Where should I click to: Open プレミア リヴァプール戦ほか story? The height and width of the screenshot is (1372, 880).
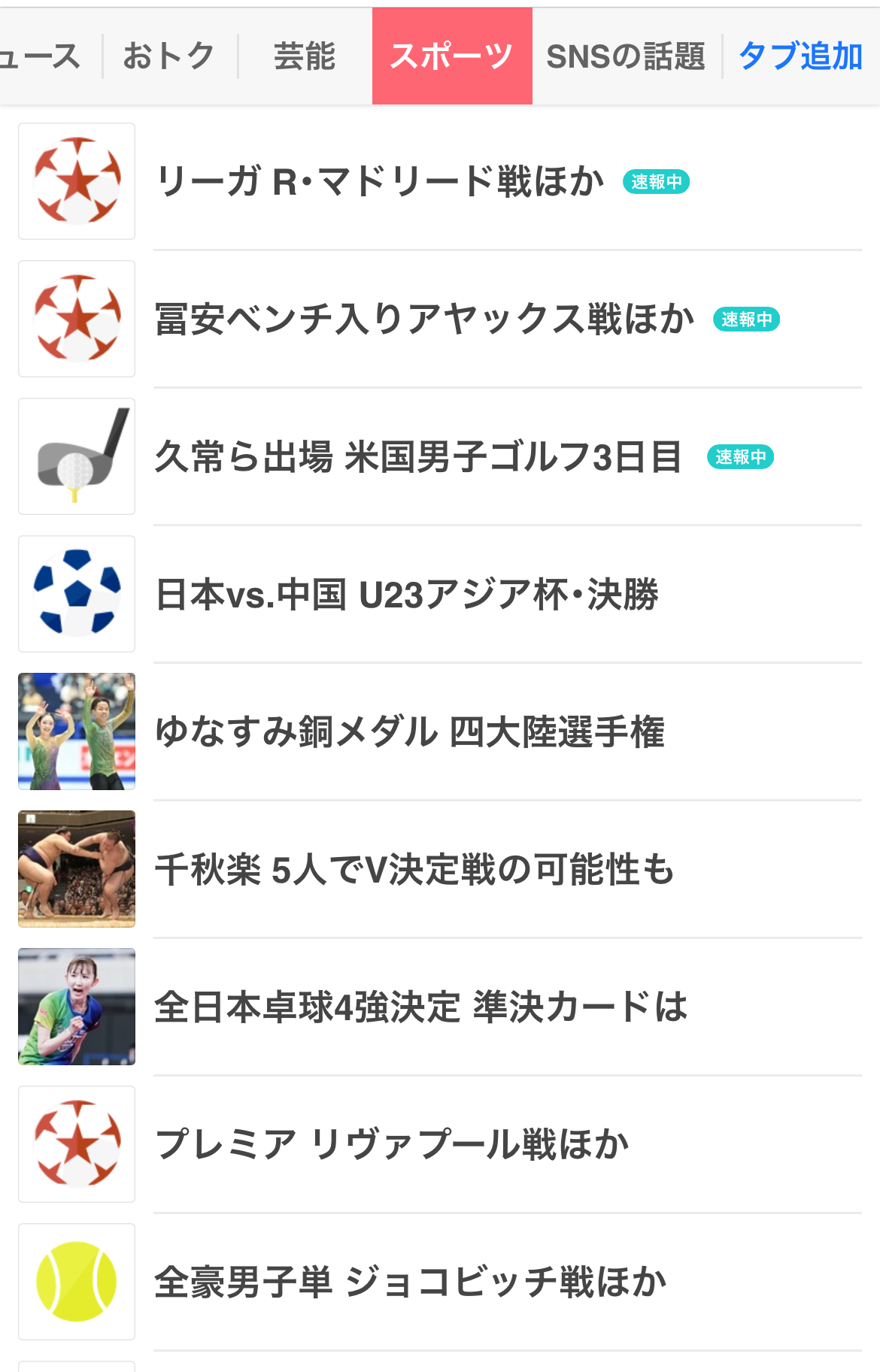pyautogui.click(x=392, y=1145)
